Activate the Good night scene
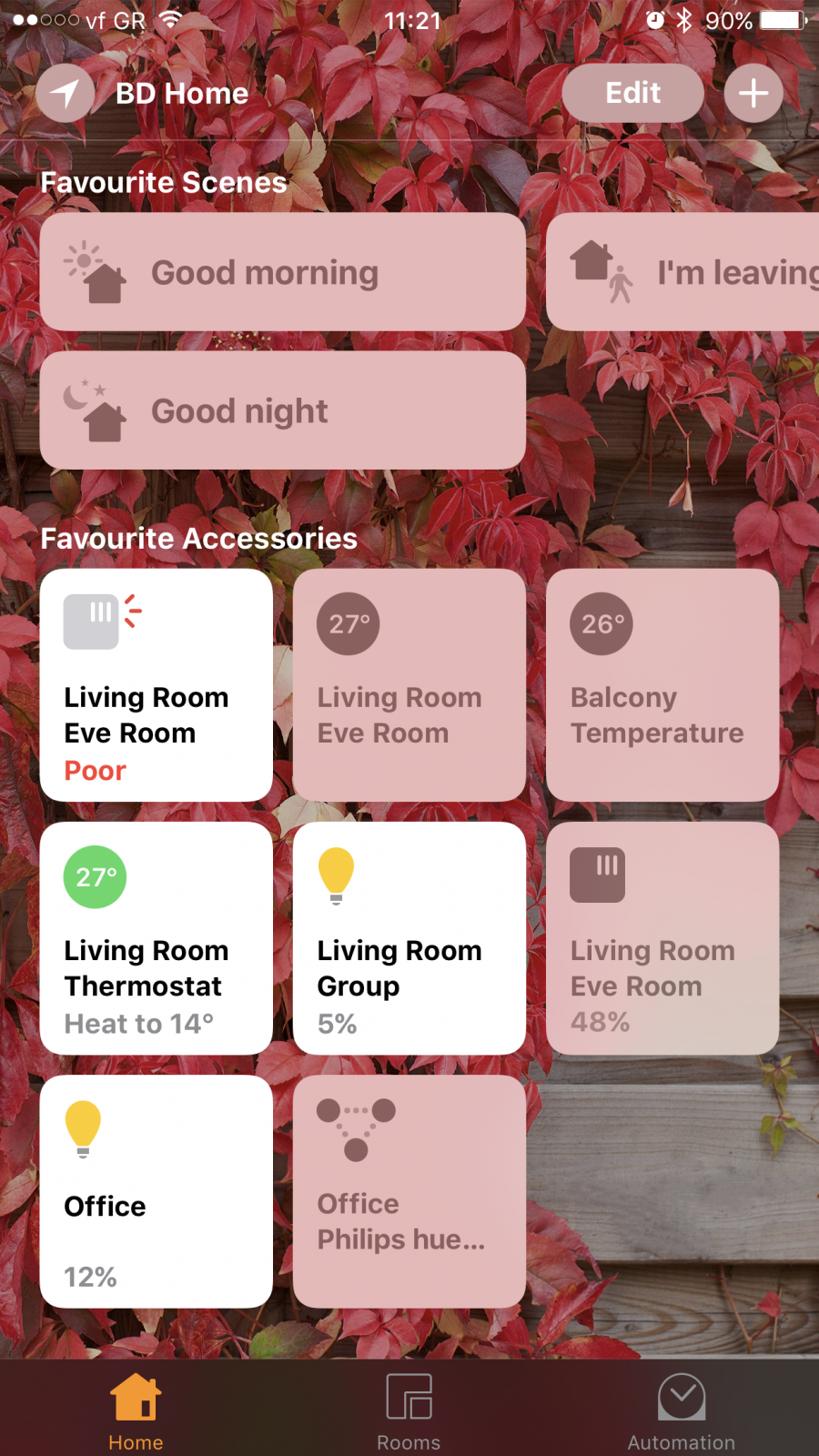Screen dimensions: 819x1456 (283, 410)
